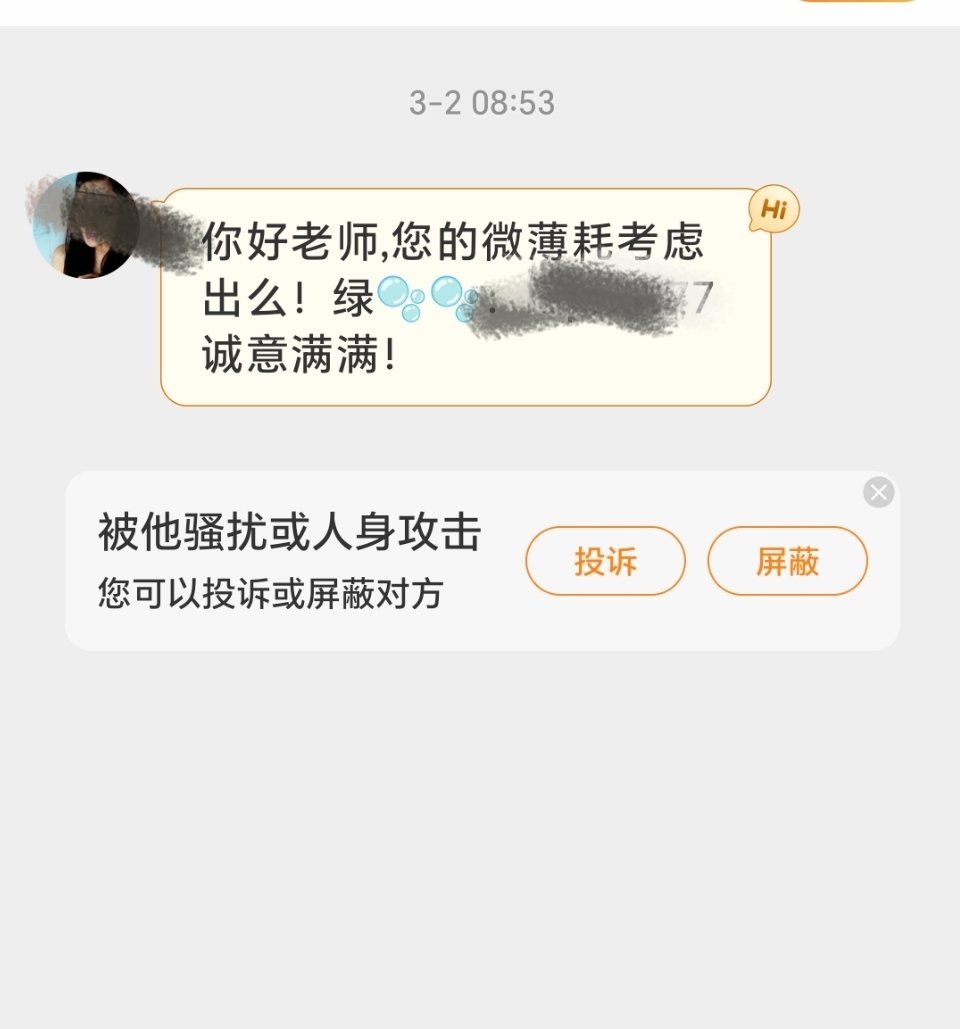Image resolution: width=960 pixels, height=1029 pixels.
Task: Click the 3-2 08:53 timestamp
Action: [482, 100]
